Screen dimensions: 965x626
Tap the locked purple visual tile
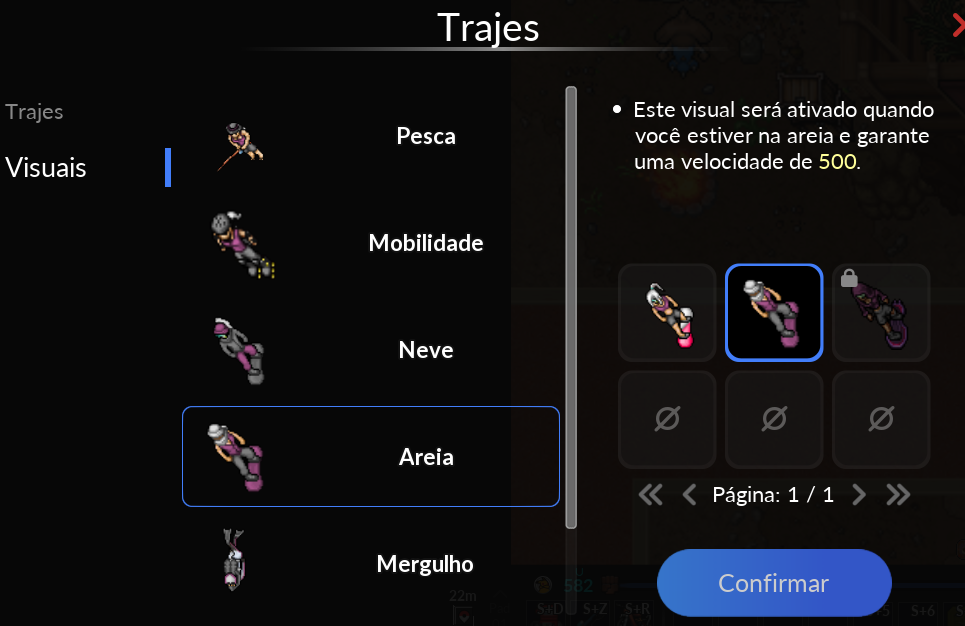tap(881, 313)
